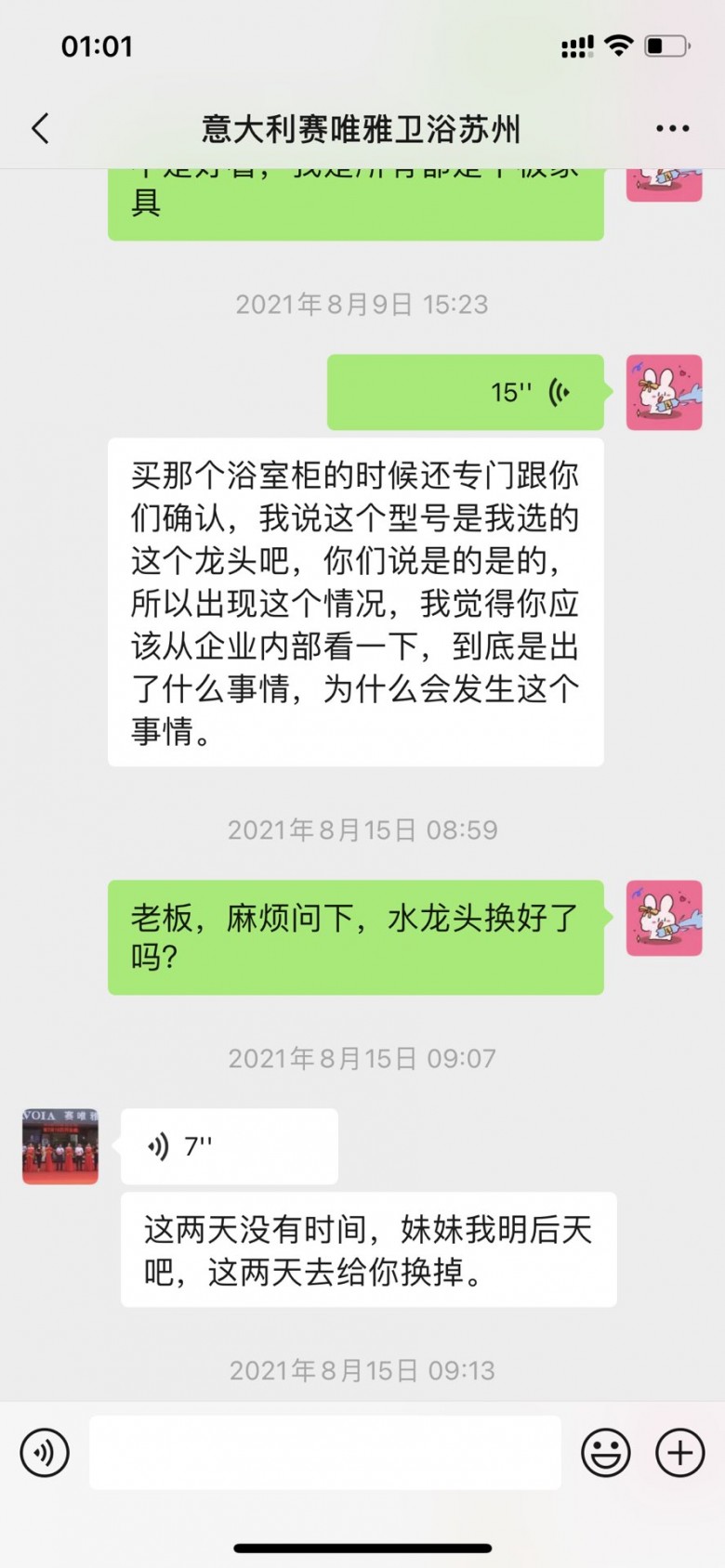Open the shop contact's avatar profile
The width and height of the screenshot is (725, 1568).
pyautogui.click(x=60, y=1146)
